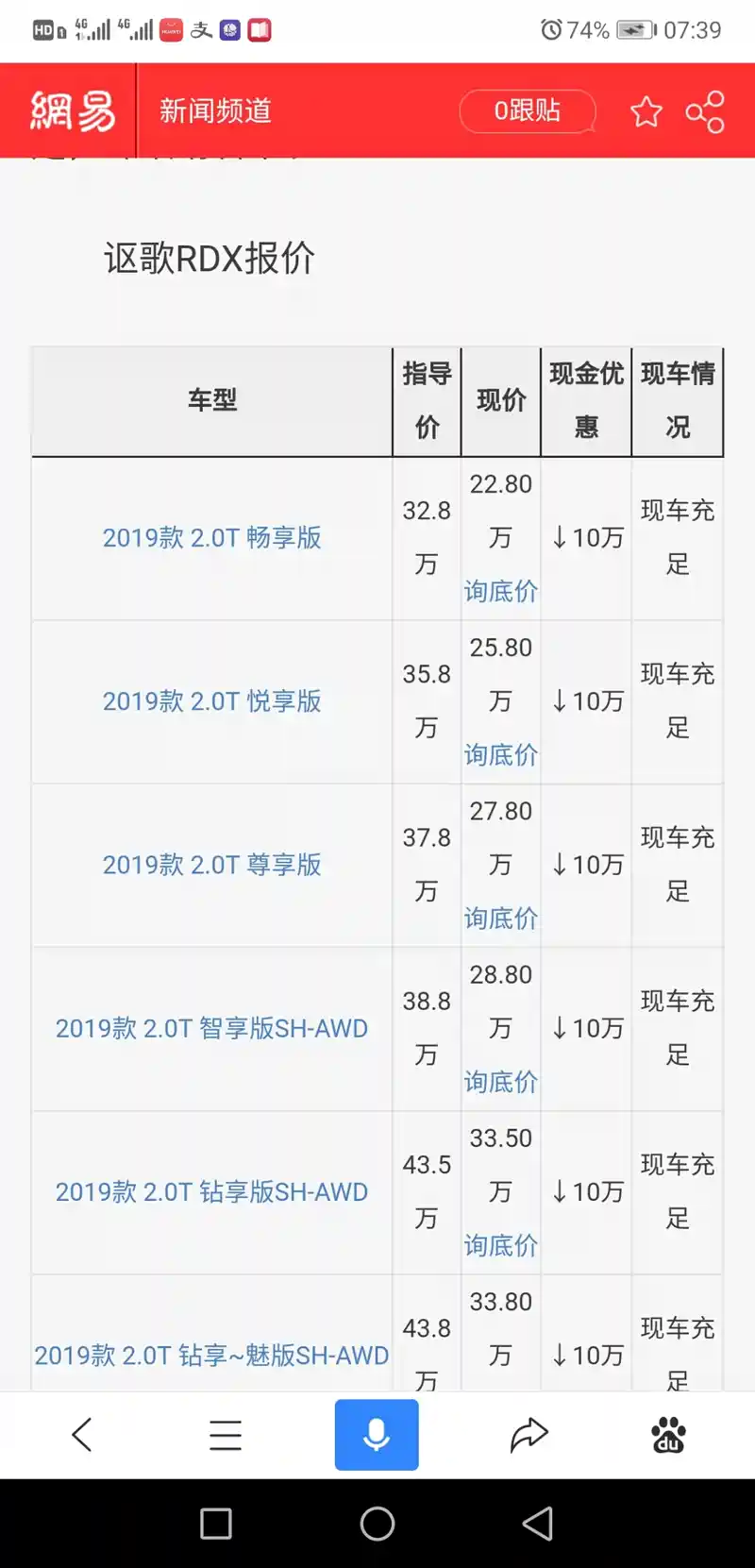Tap 询底价 for the 28.80万 price

point(501,1082)
